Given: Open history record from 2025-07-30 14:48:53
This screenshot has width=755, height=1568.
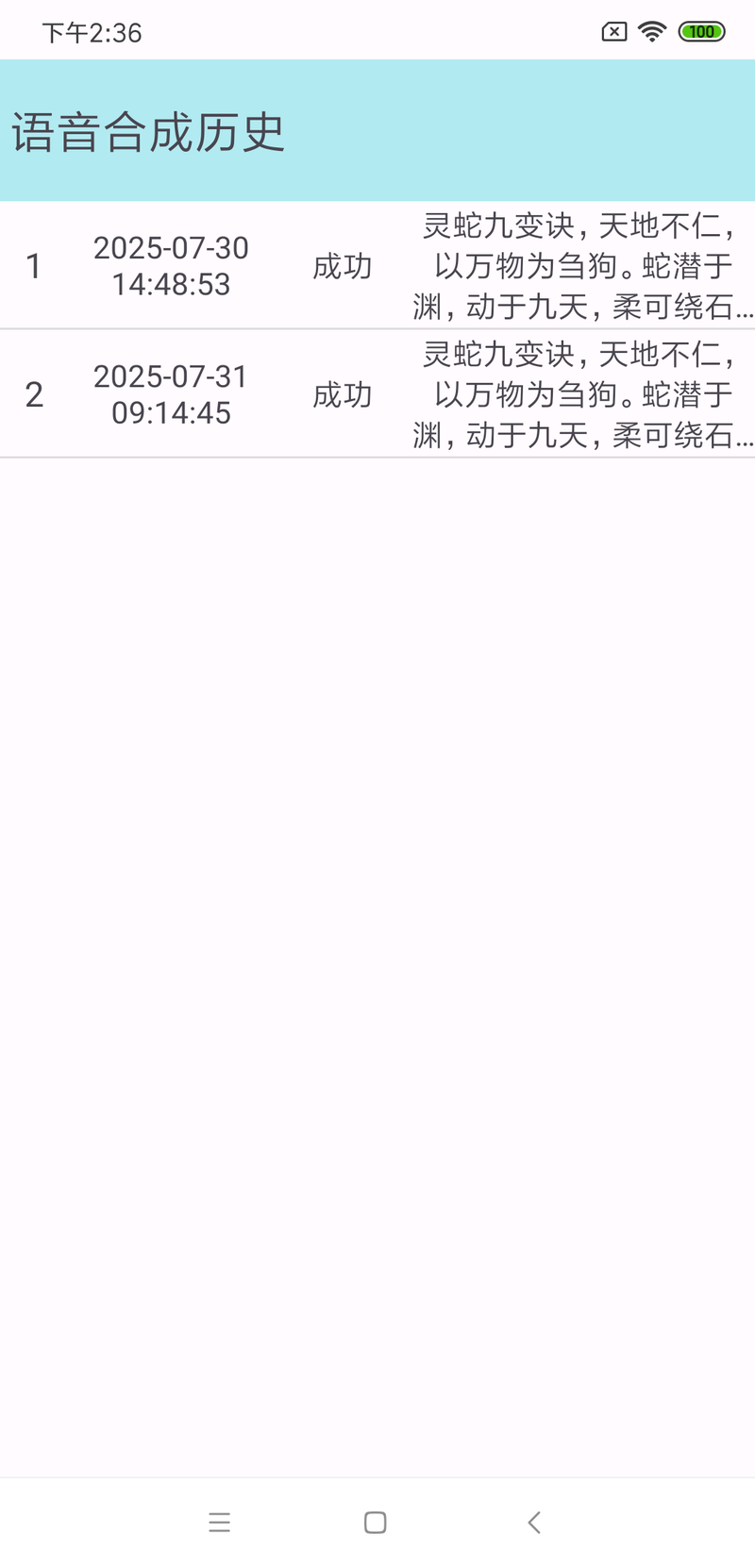Looking at the screenshot, I should [x=377, y=266].
